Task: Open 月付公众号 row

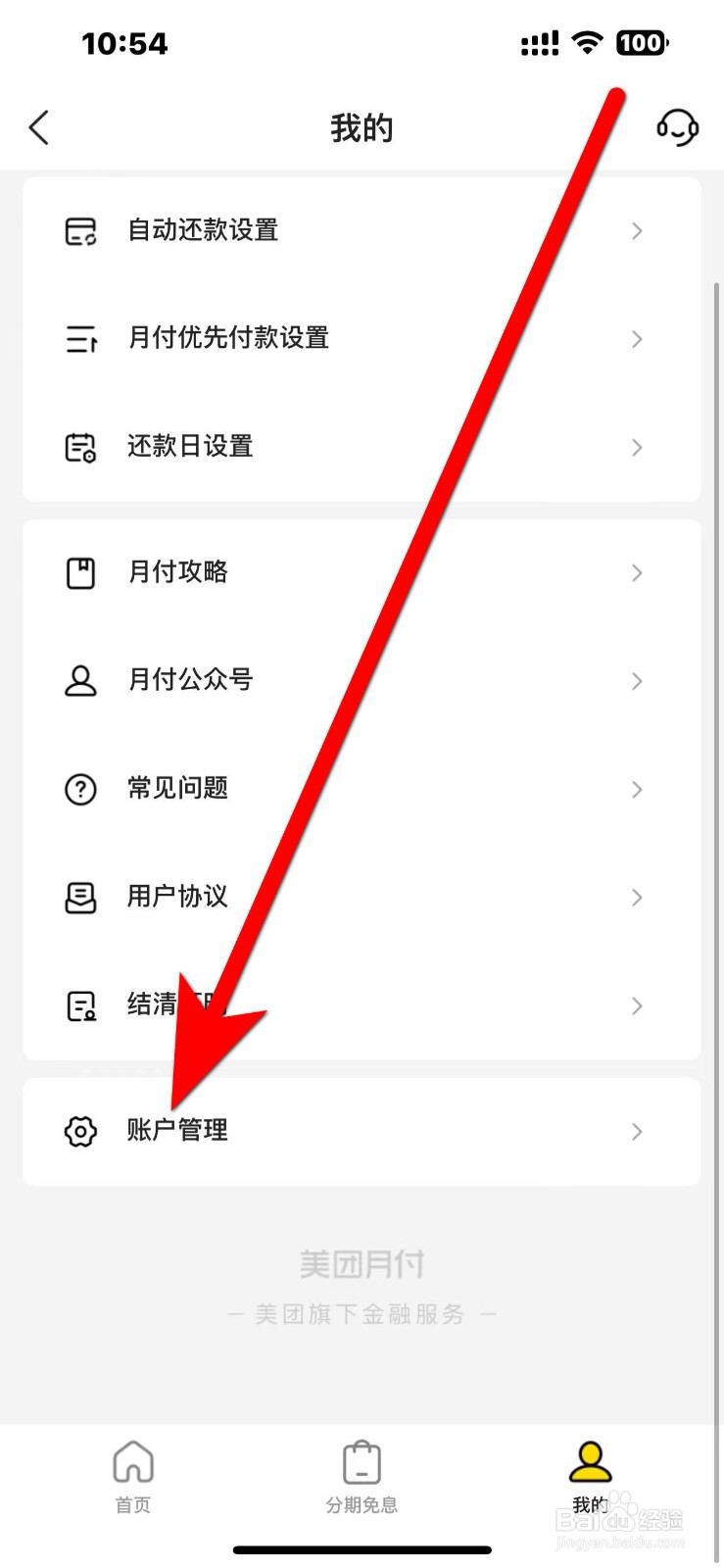Action: 361,680
